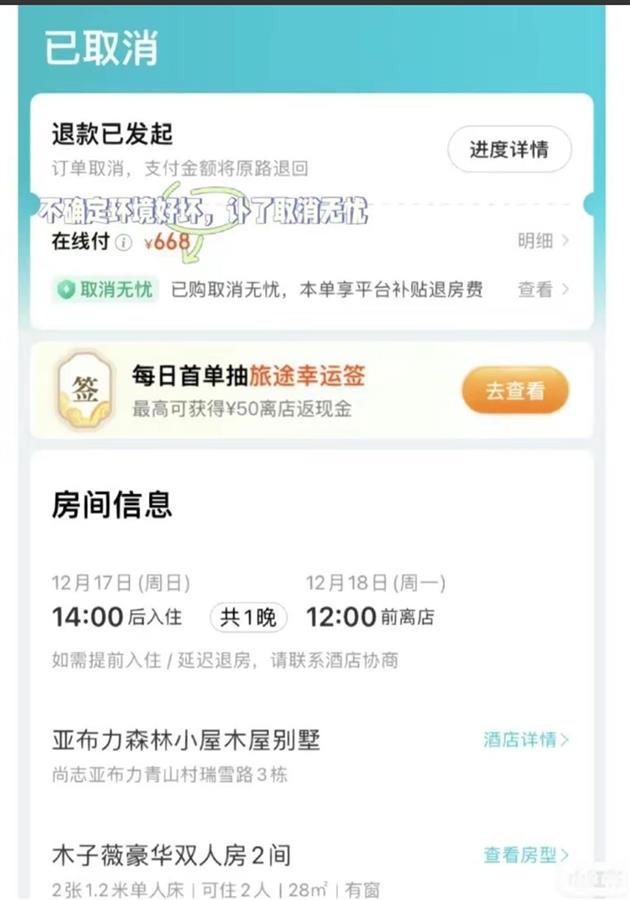The image size is (630, 900).
Task: Show info icon next to 在线付
Action: pyautogui.click(x=124, y=243)
